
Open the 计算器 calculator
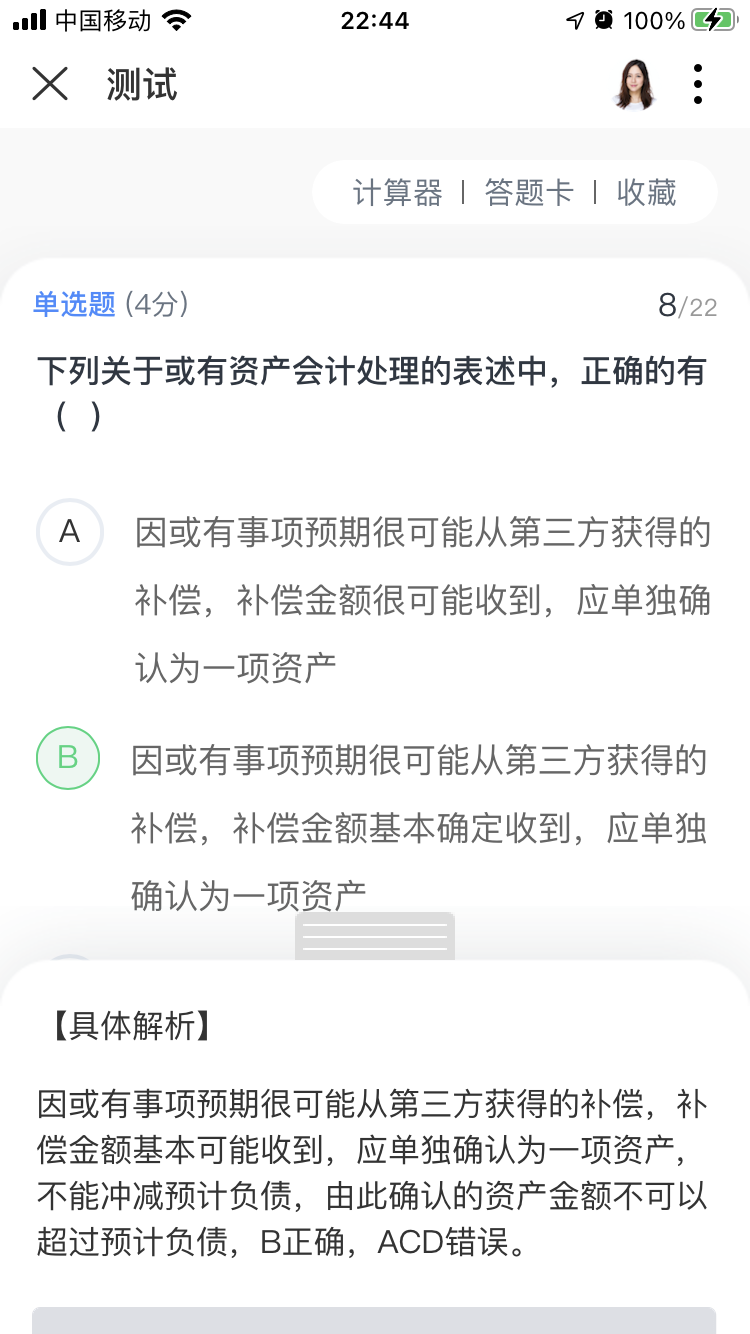pyautogui.click(x=397, y=192)
